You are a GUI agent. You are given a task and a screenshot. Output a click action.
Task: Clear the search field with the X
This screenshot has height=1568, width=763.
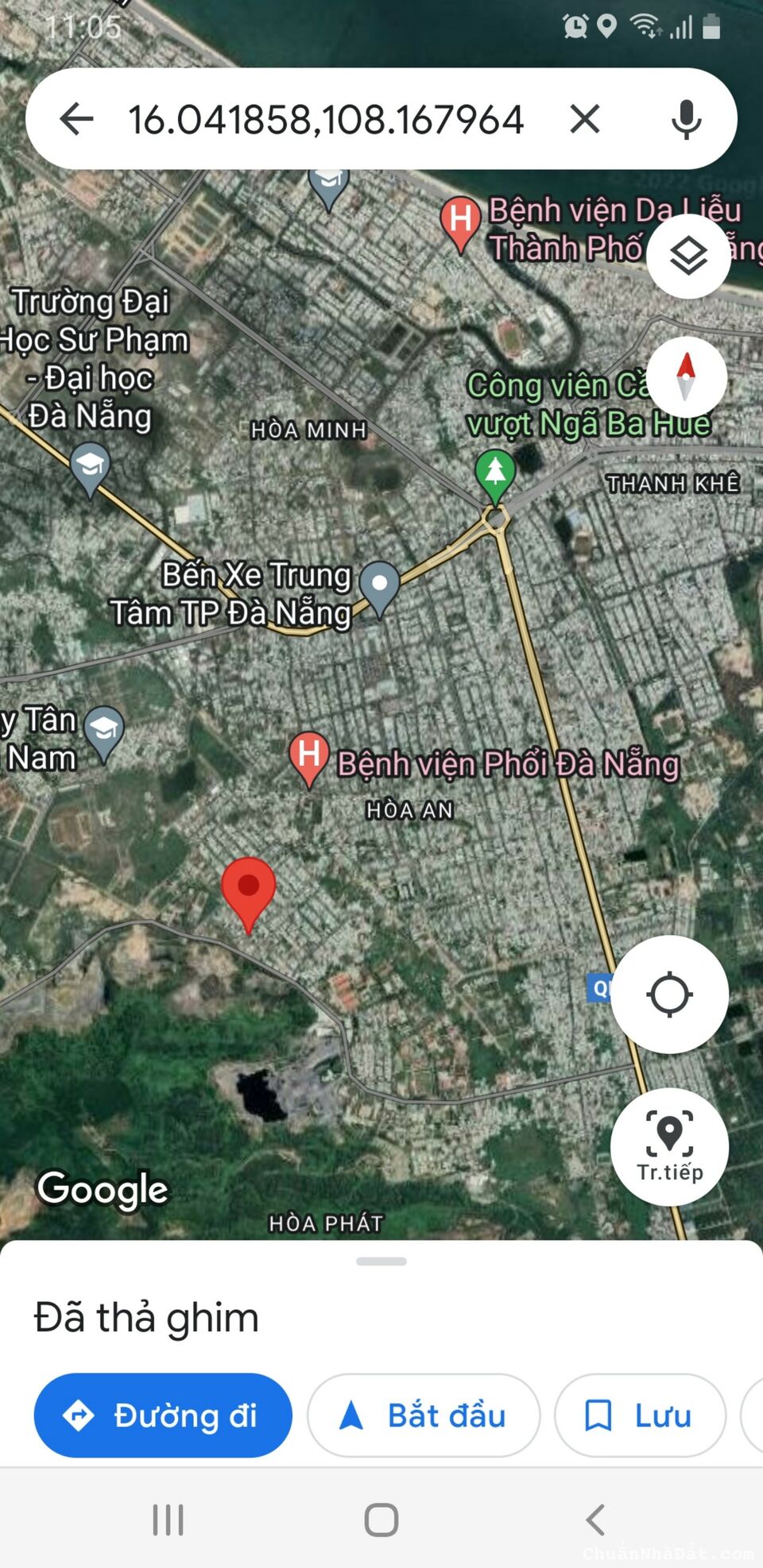pyautogui.click(x=584, y=119)
